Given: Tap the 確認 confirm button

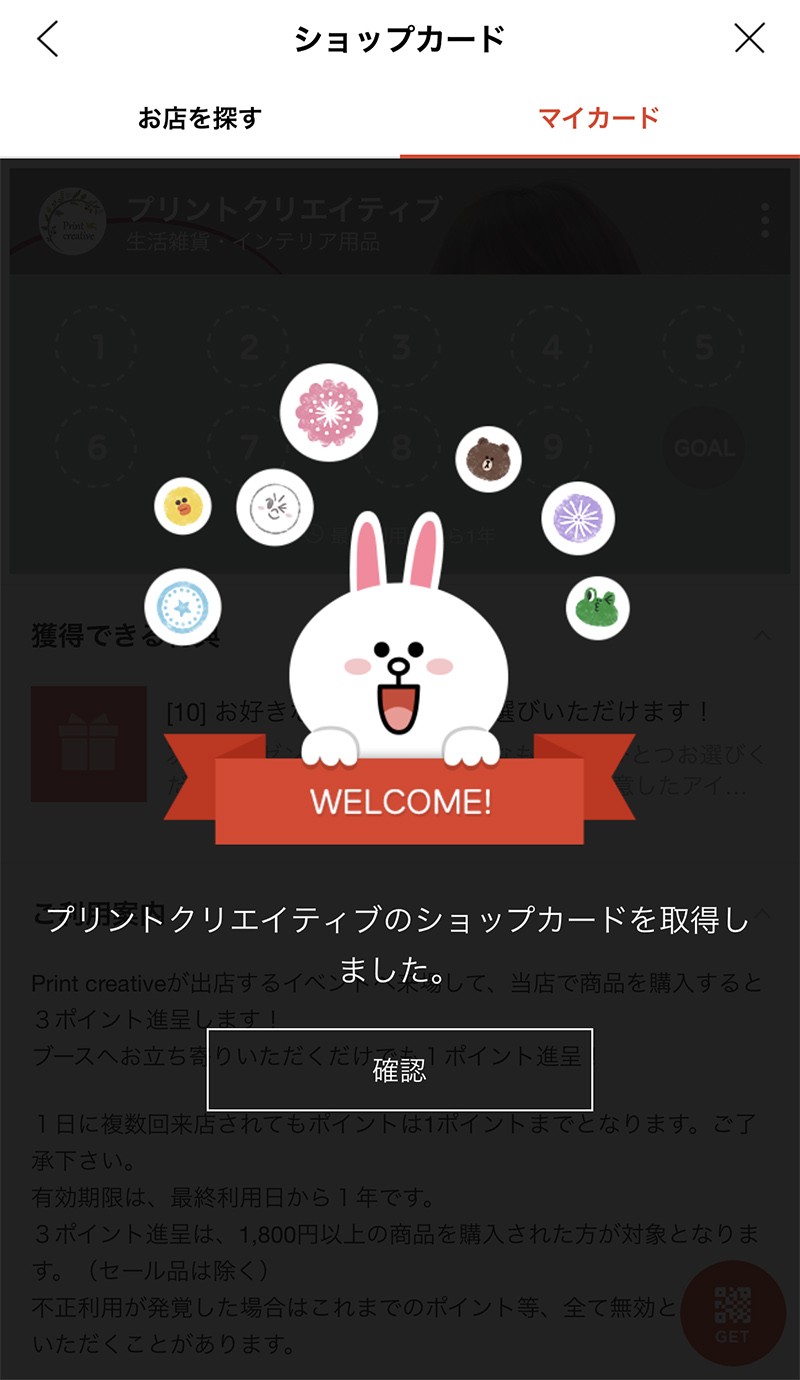Looking at the screenshot, I should point(399,1069).
